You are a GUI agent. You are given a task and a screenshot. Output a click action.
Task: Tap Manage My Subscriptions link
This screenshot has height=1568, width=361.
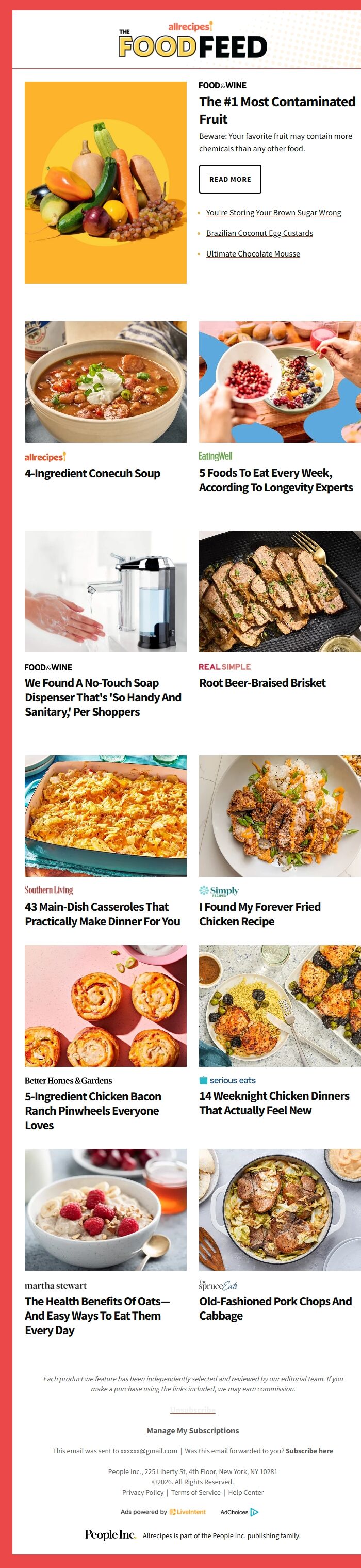tap(193, 1430)
